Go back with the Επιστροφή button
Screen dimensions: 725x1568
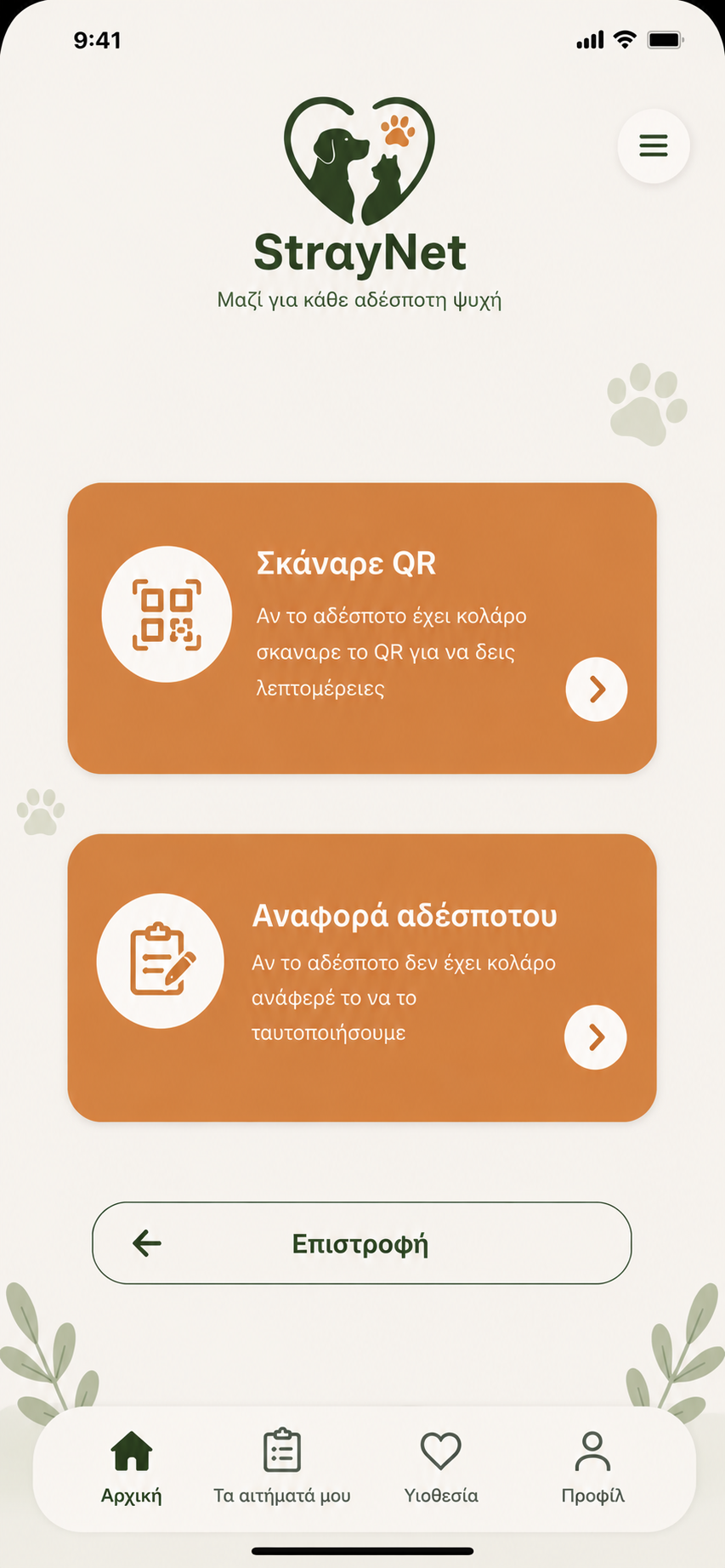(362, 1243)
